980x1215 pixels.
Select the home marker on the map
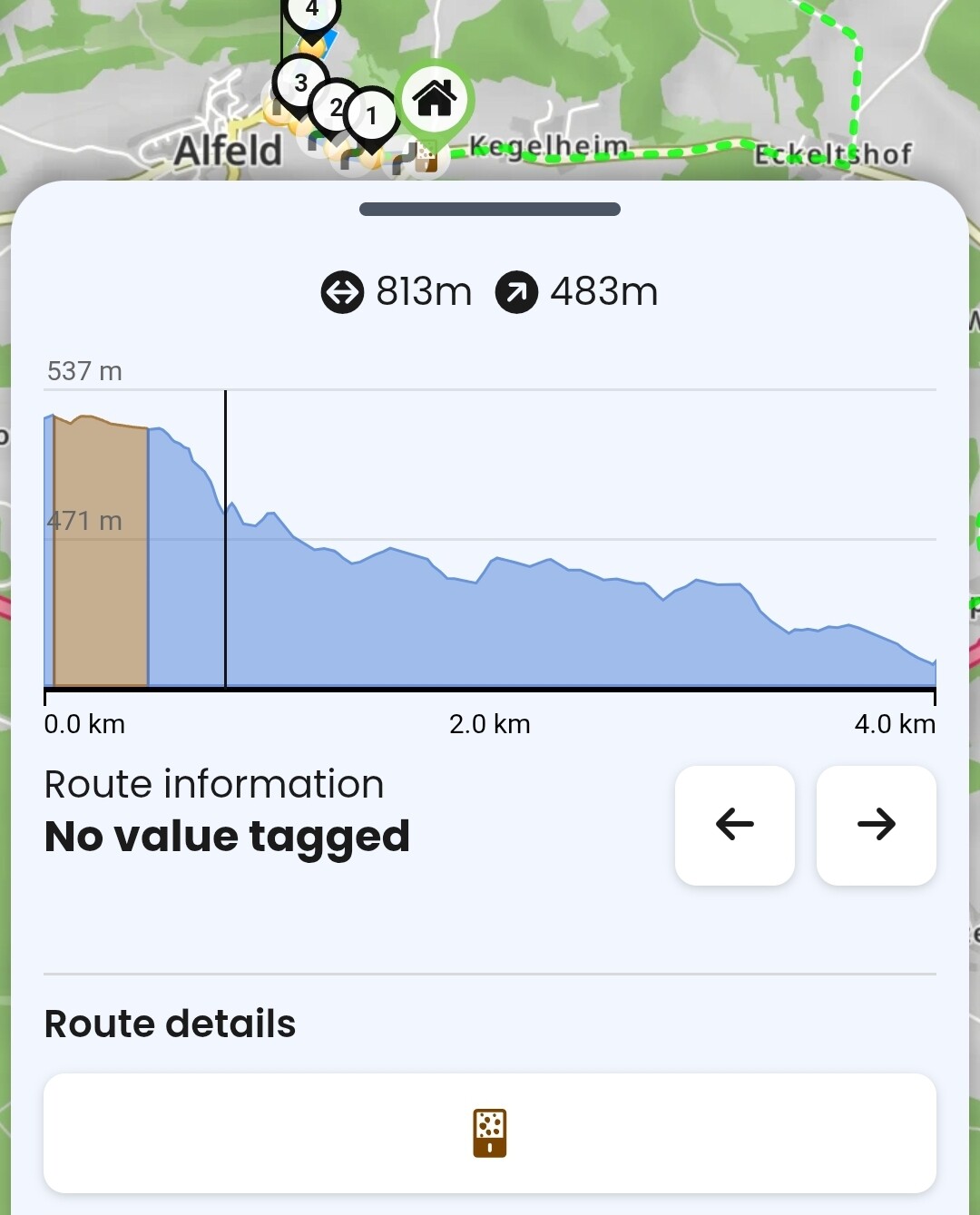(x=435, y=98)
